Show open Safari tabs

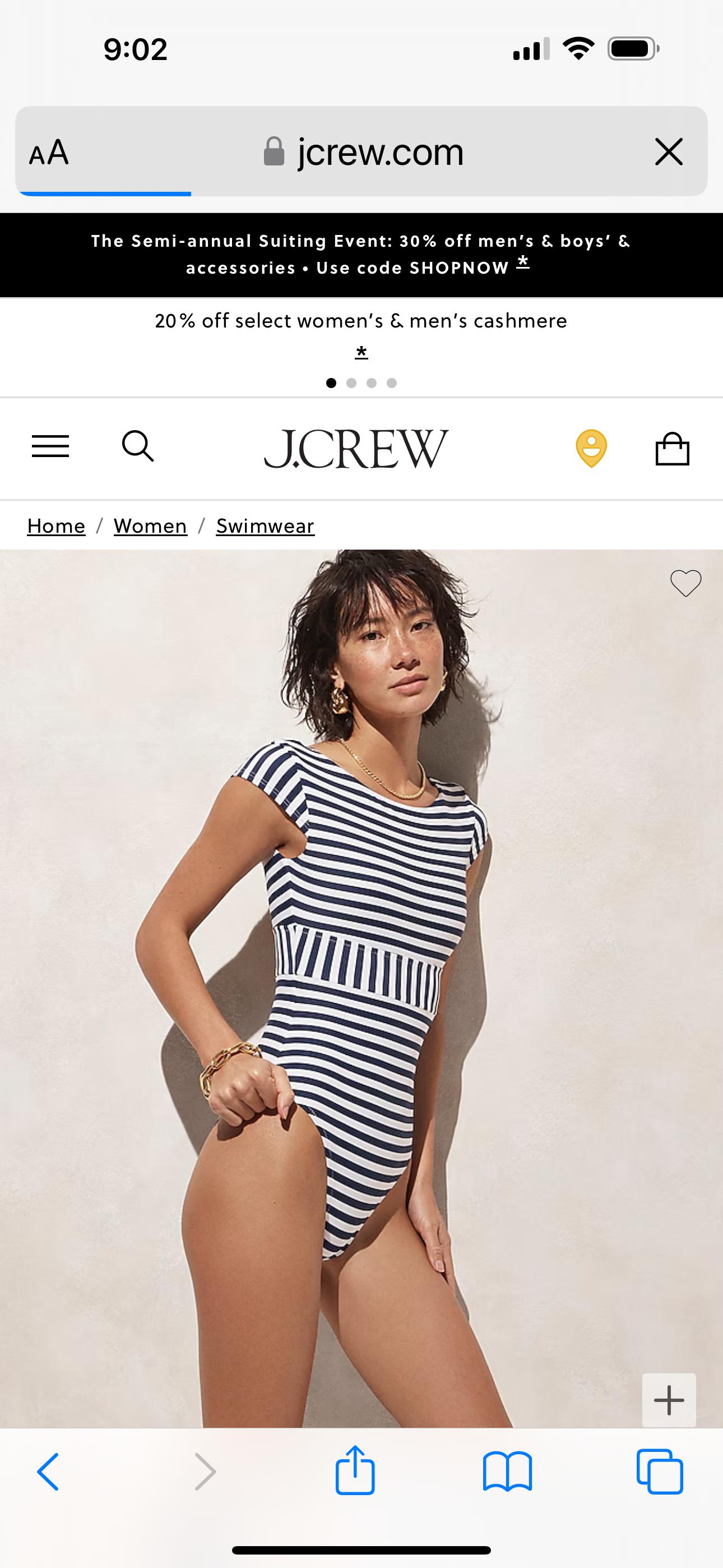tap(660, 1472)
